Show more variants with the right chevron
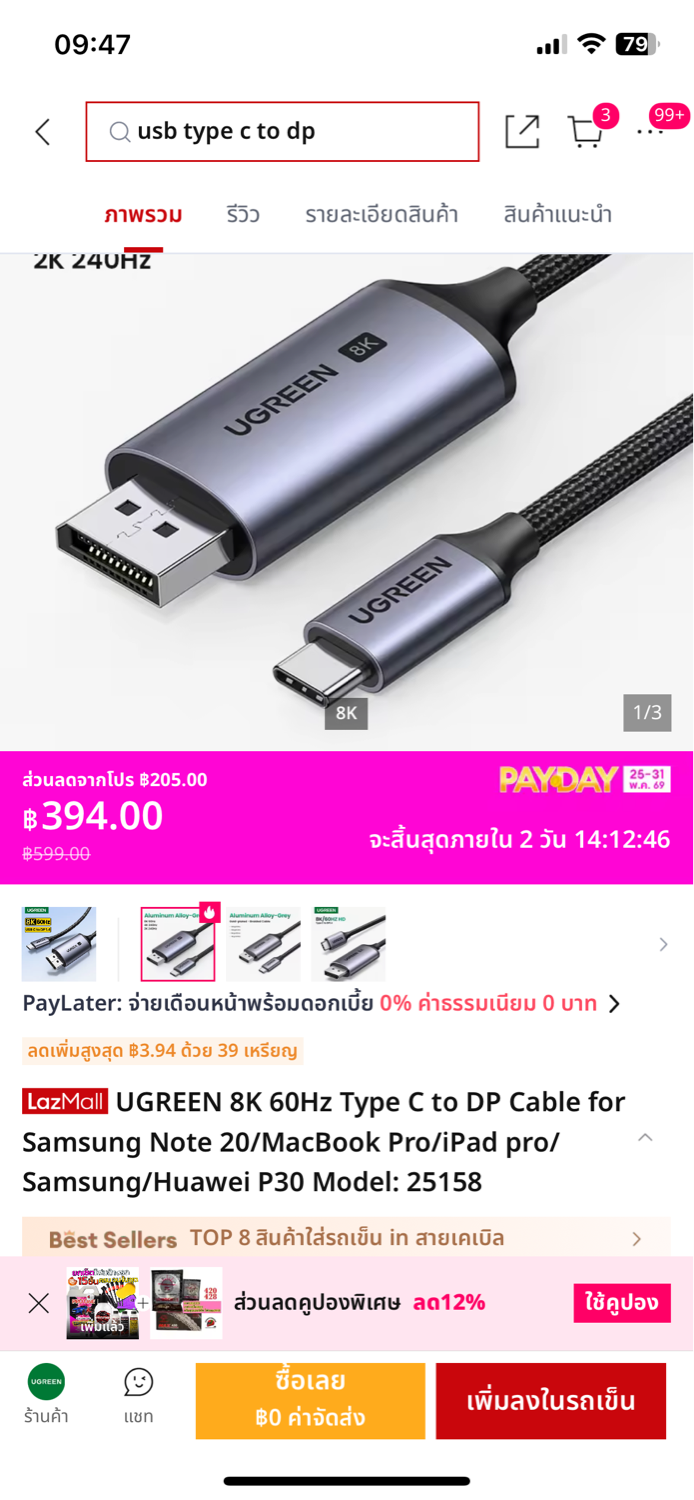The image size is (694, 1500). (x=663, y=945)
